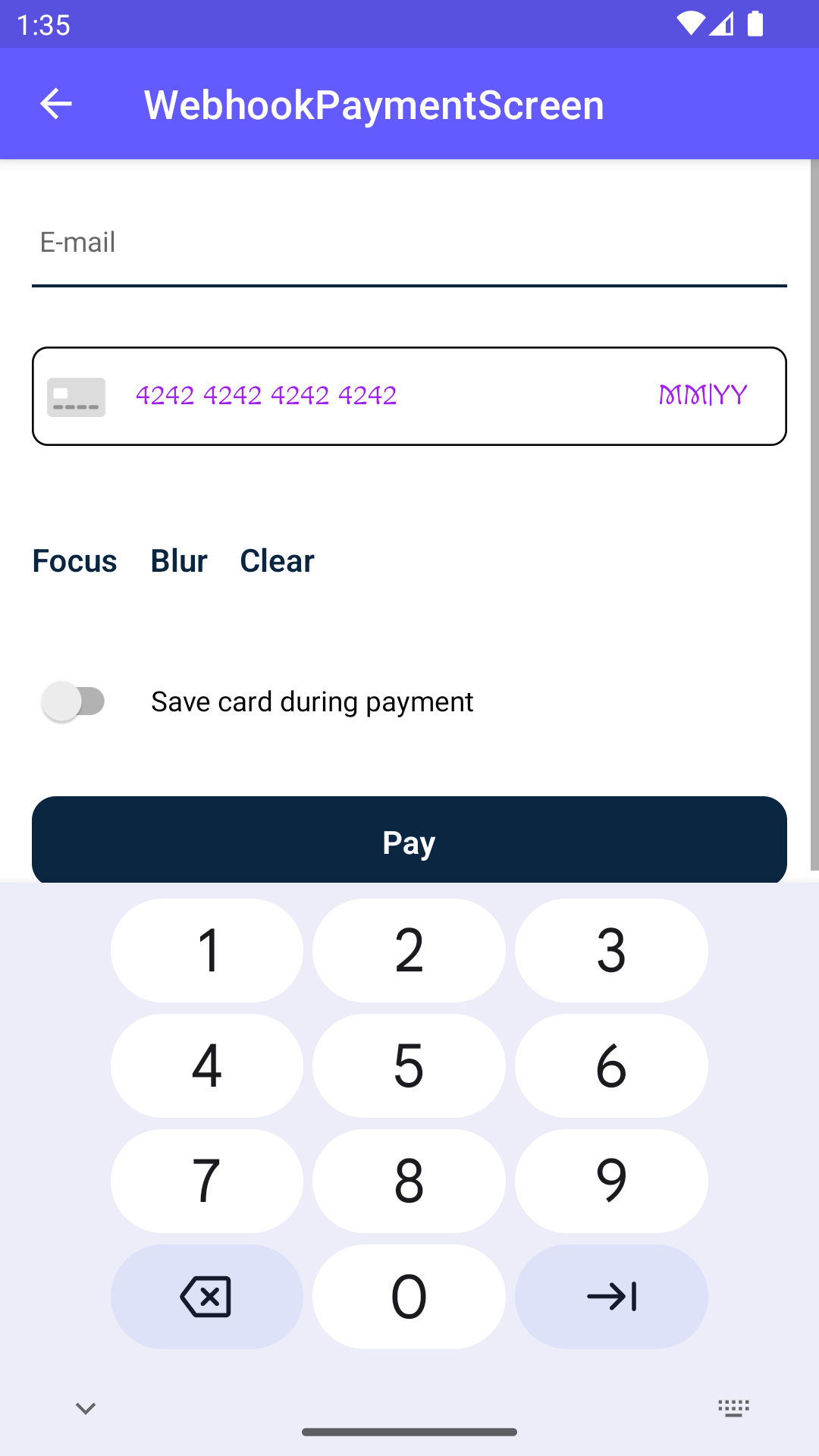Tap the next-field tab key
Image resolution: width=819 pixels, height=1456 pixels.
tap(611, 1296)
